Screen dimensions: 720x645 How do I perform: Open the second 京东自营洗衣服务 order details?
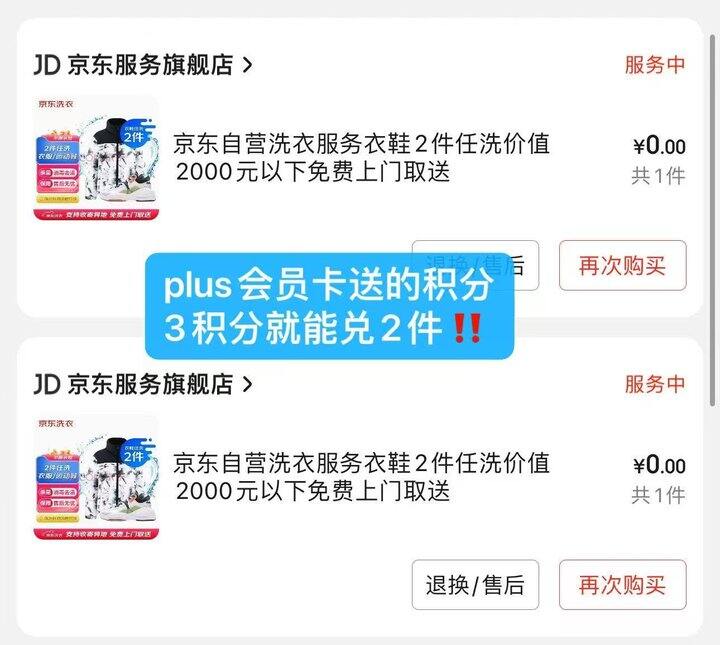click(362, 477)
